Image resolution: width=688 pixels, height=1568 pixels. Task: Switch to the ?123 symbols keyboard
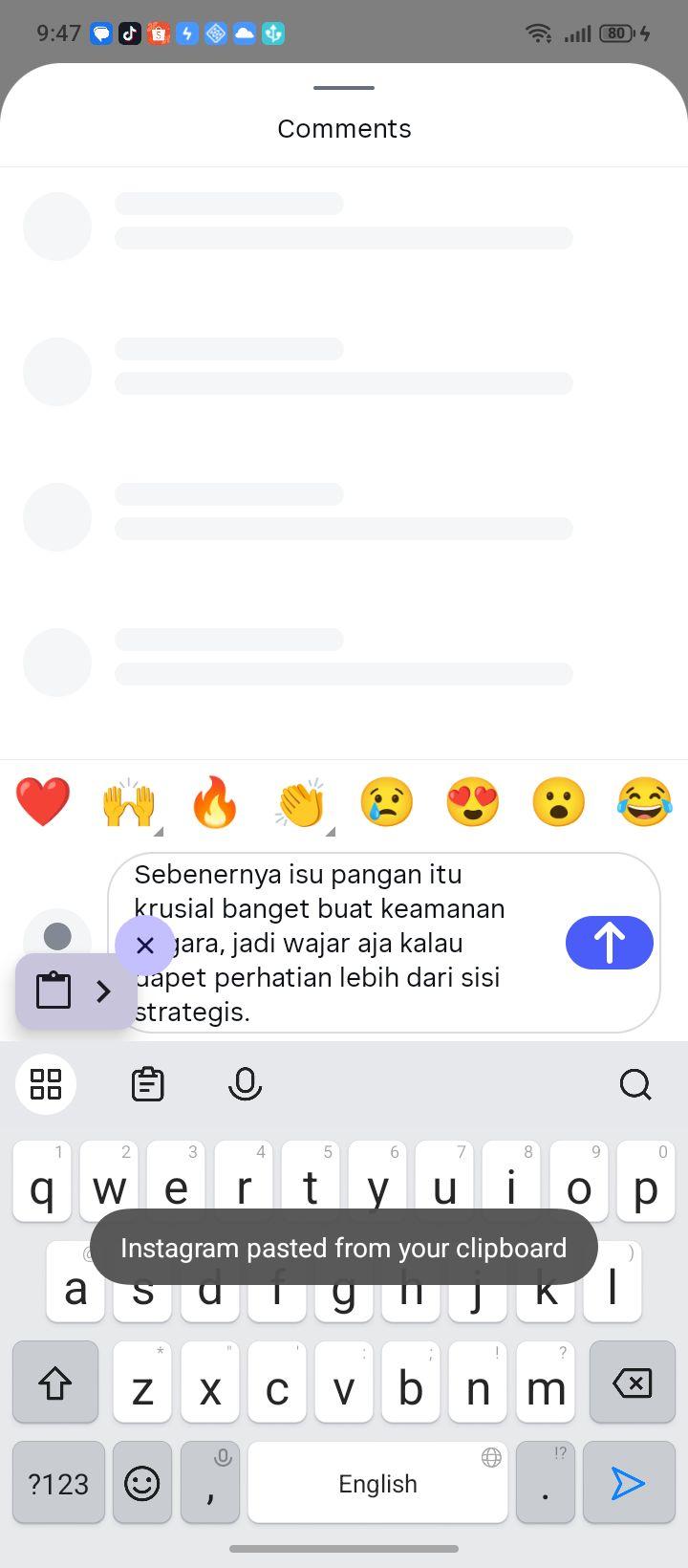(58, 1483)
